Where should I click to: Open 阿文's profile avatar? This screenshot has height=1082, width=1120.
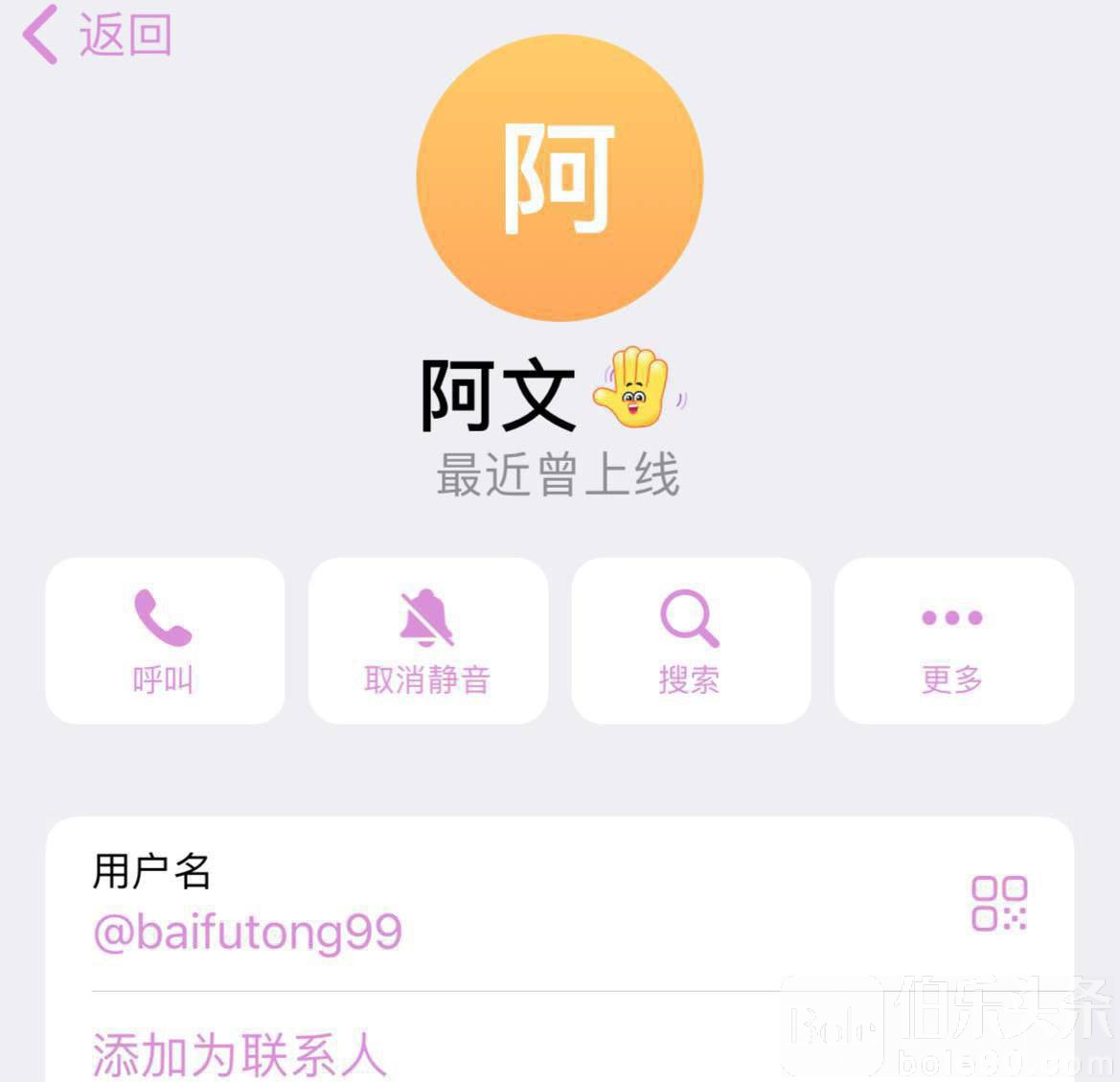click(x=560, y=178)
